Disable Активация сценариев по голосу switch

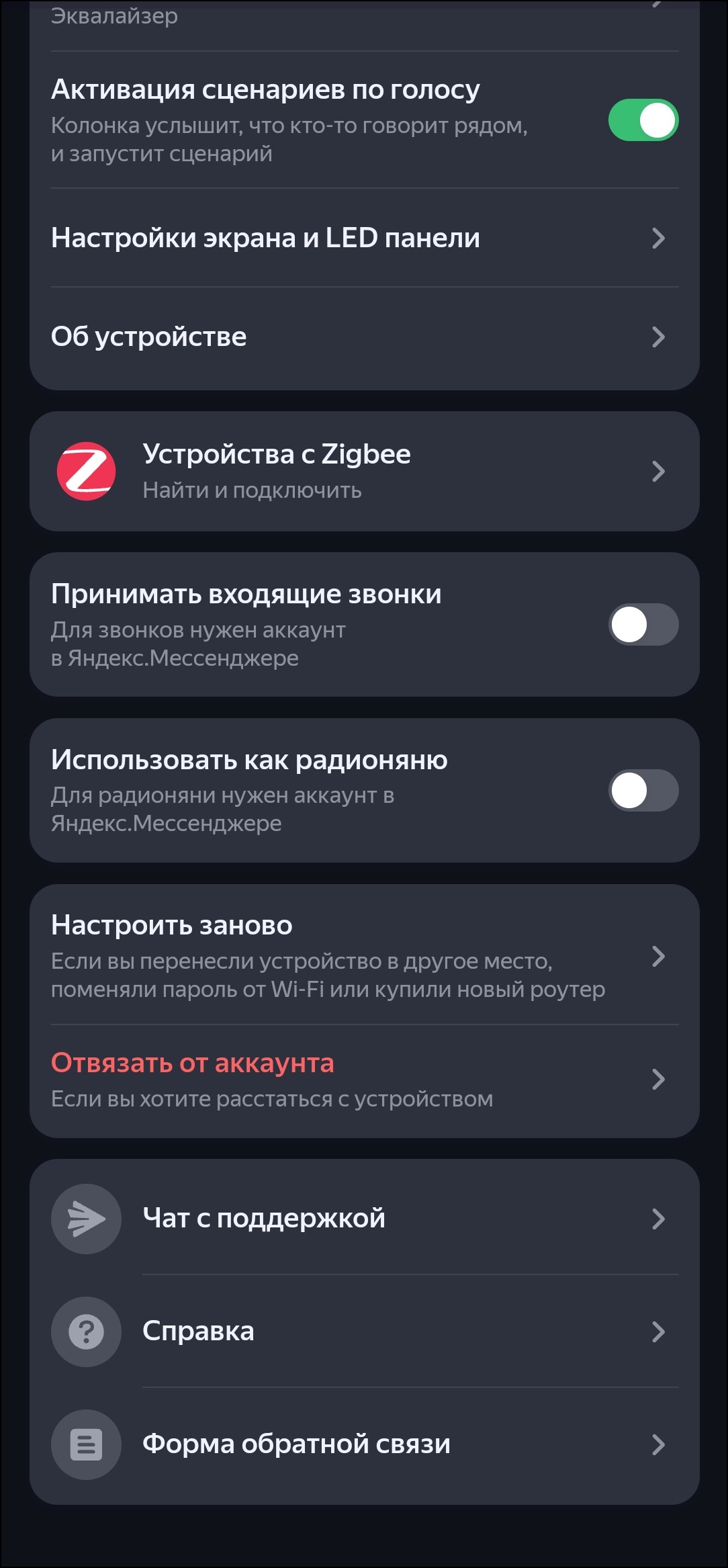click(643, 120)
